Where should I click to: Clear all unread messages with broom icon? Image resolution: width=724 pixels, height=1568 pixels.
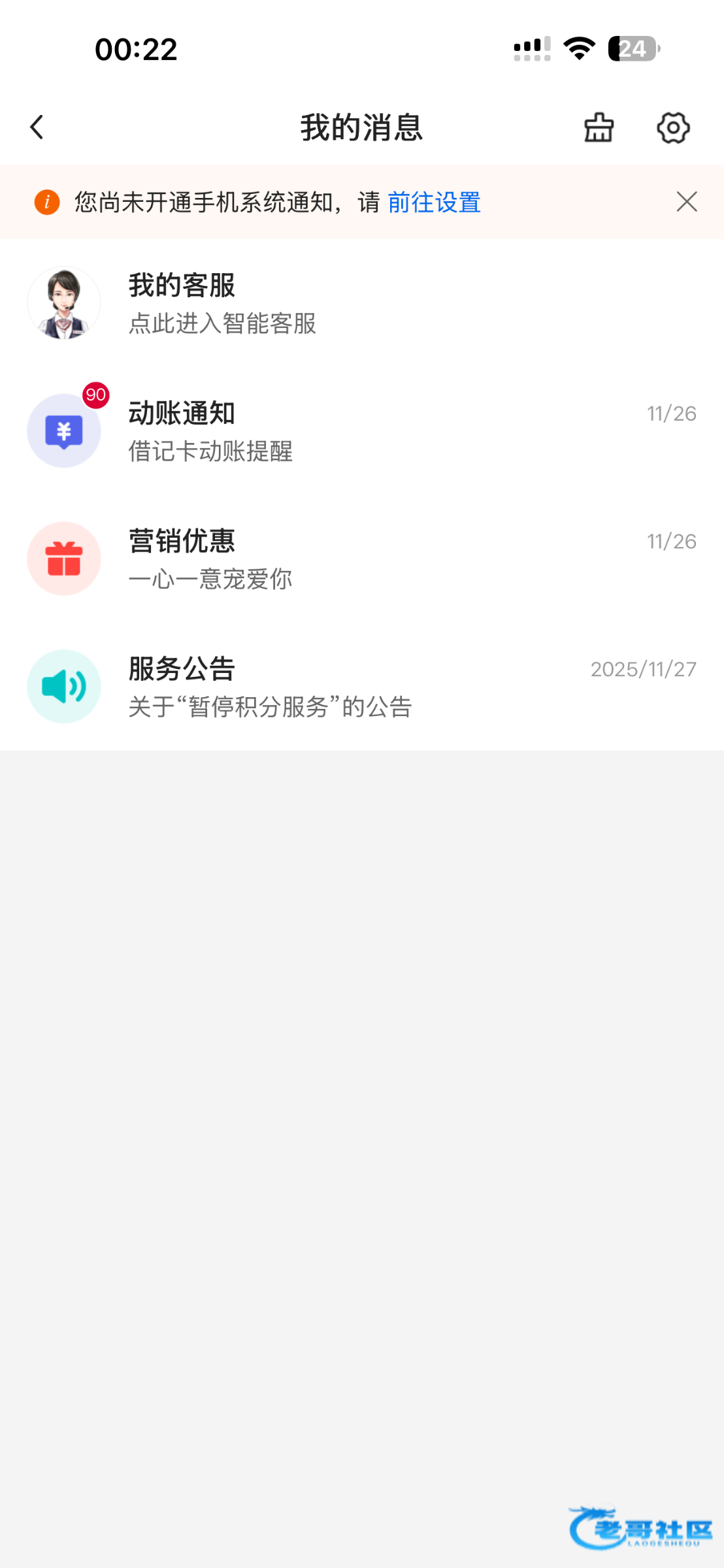click(599, 127)
